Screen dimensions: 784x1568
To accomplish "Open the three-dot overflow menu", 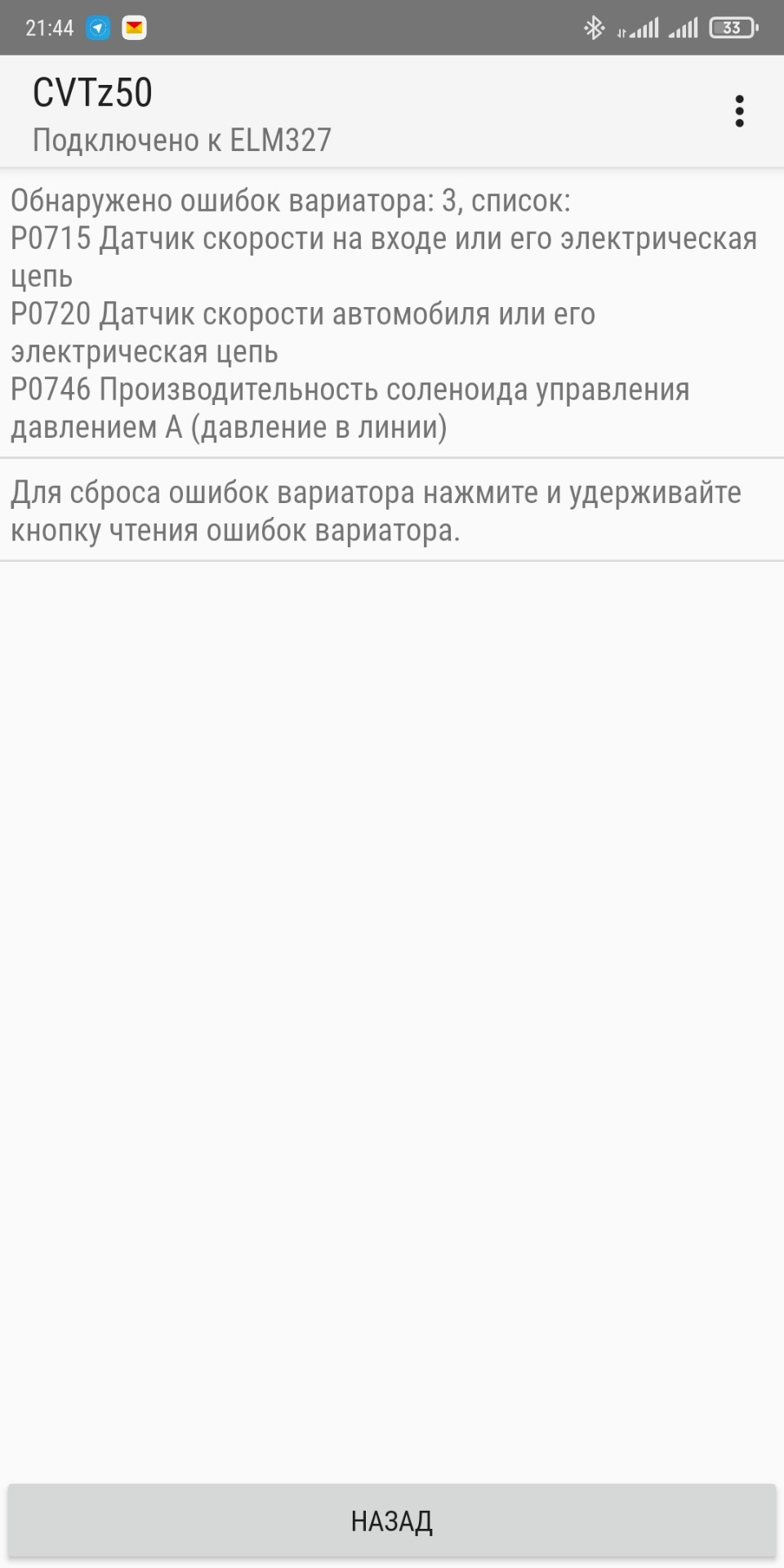I will coord(739,112).
